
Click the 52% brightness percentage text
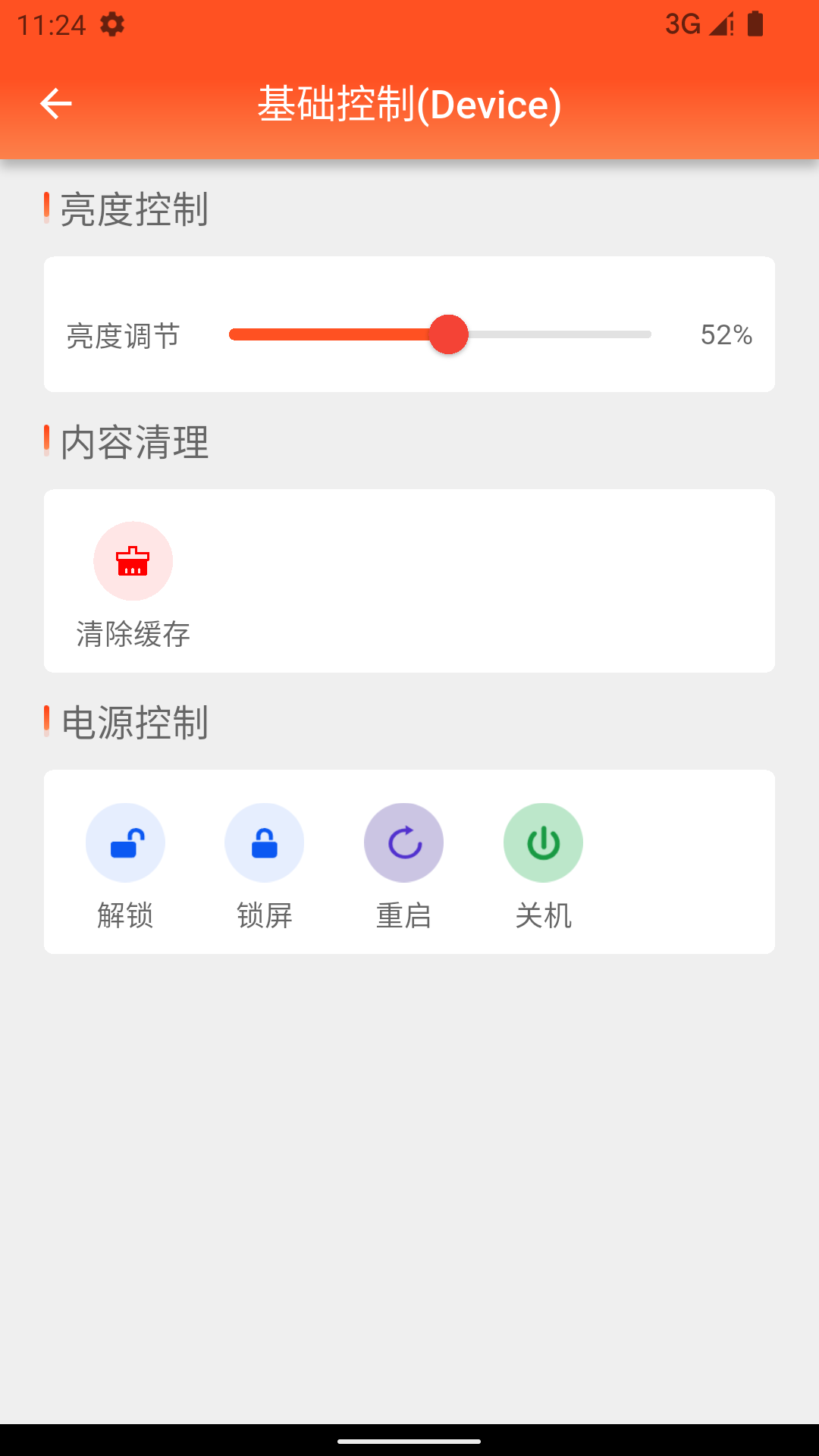[x=726, y=334]
